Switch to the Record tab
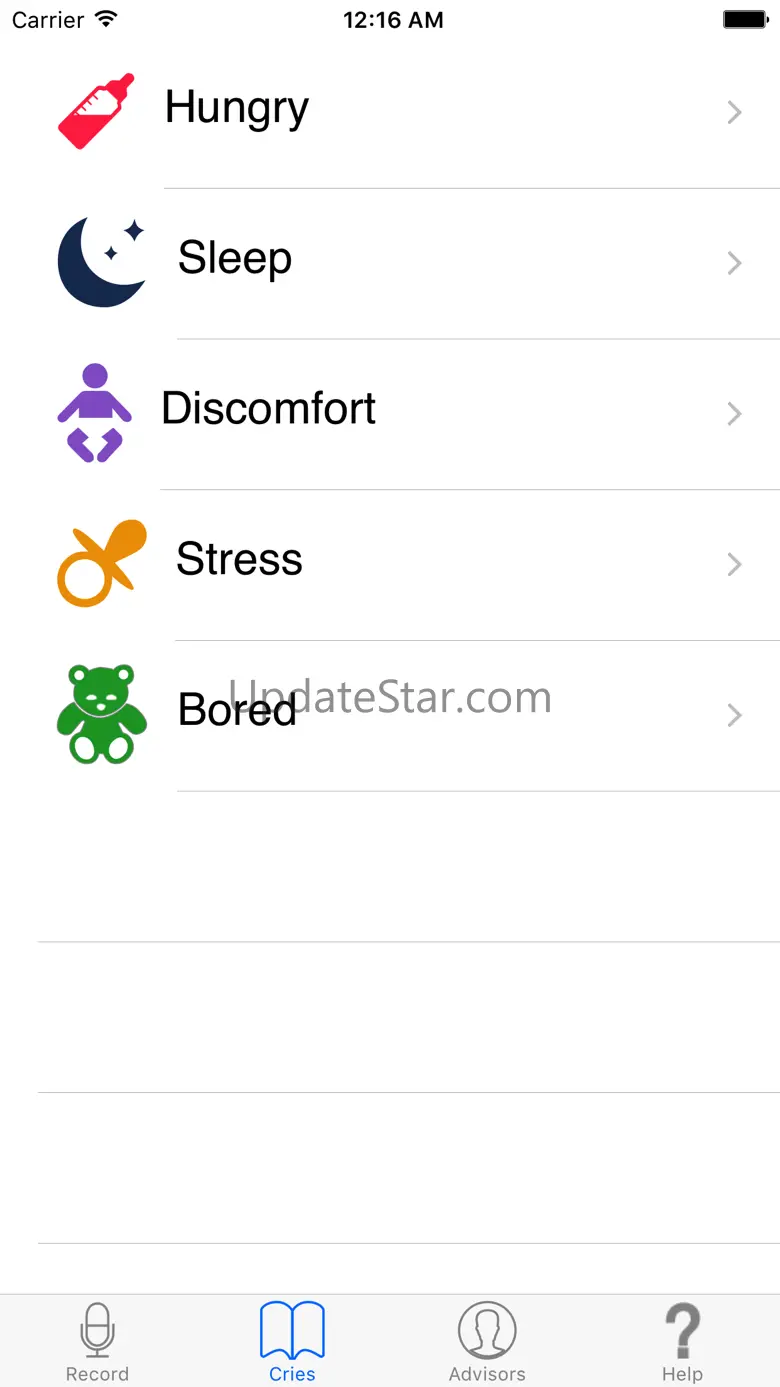The width and height of the screenshot is (780, 1387). click(97, 1342)
